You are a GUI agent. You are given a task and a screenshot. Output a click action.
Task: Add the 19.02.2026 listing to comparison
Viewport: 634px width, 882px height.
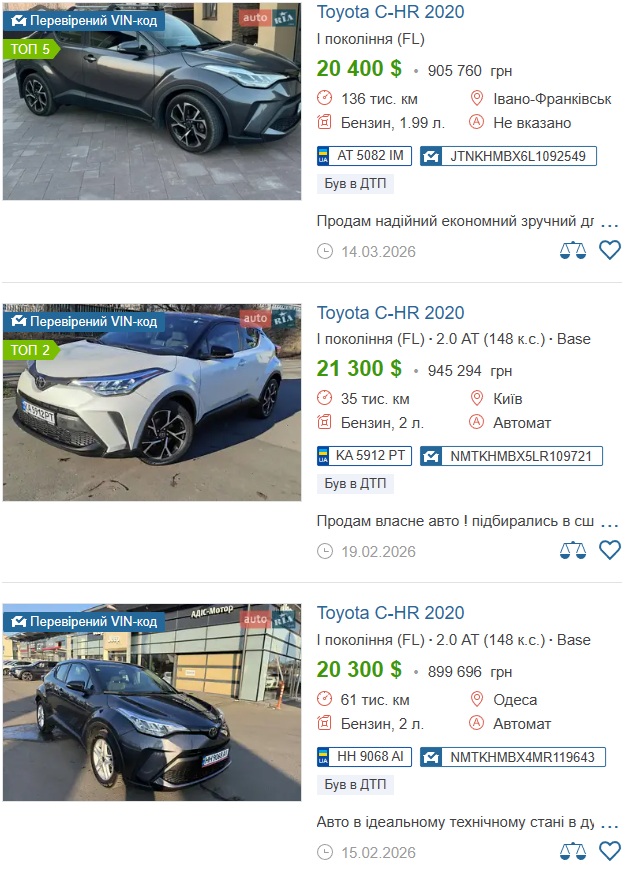pos(573,550)
